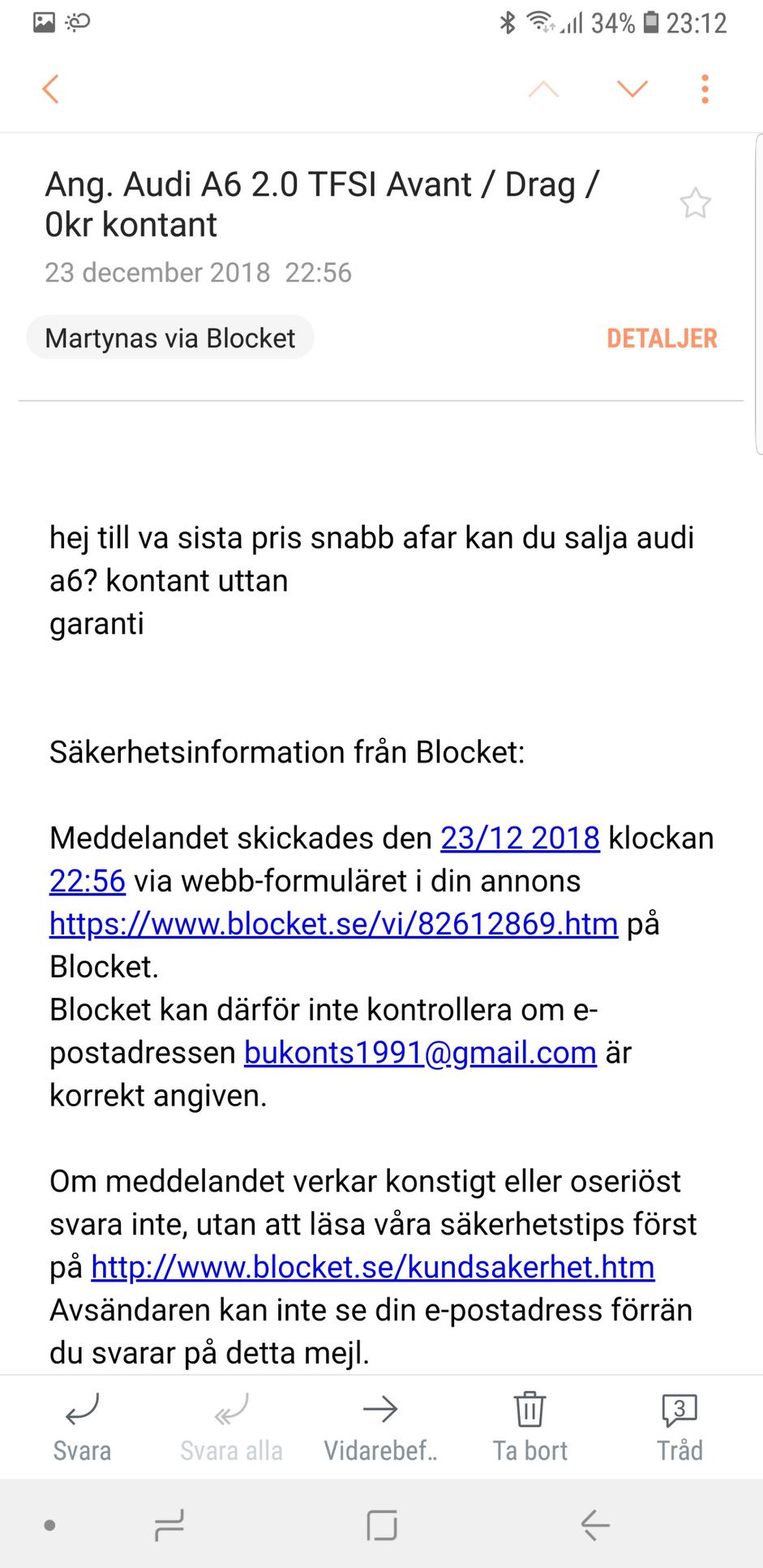Image resolution: width=763 pixels, height=1568 pixels.
Task: Open recent apps from navigation bar
Action: coord(169,1525)
